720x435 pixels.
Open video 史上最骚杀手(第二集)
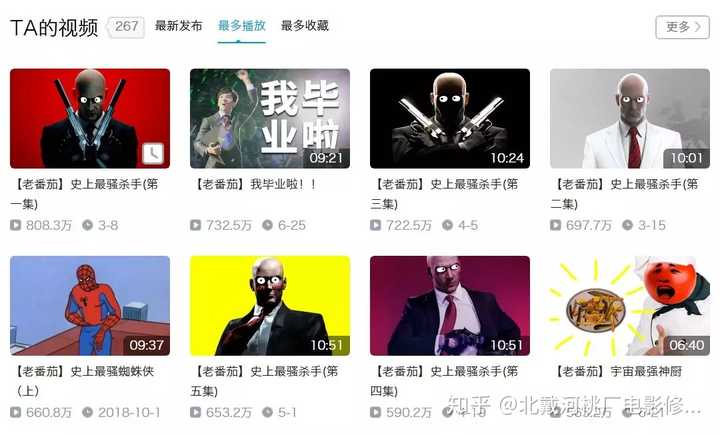coord(630,118)
